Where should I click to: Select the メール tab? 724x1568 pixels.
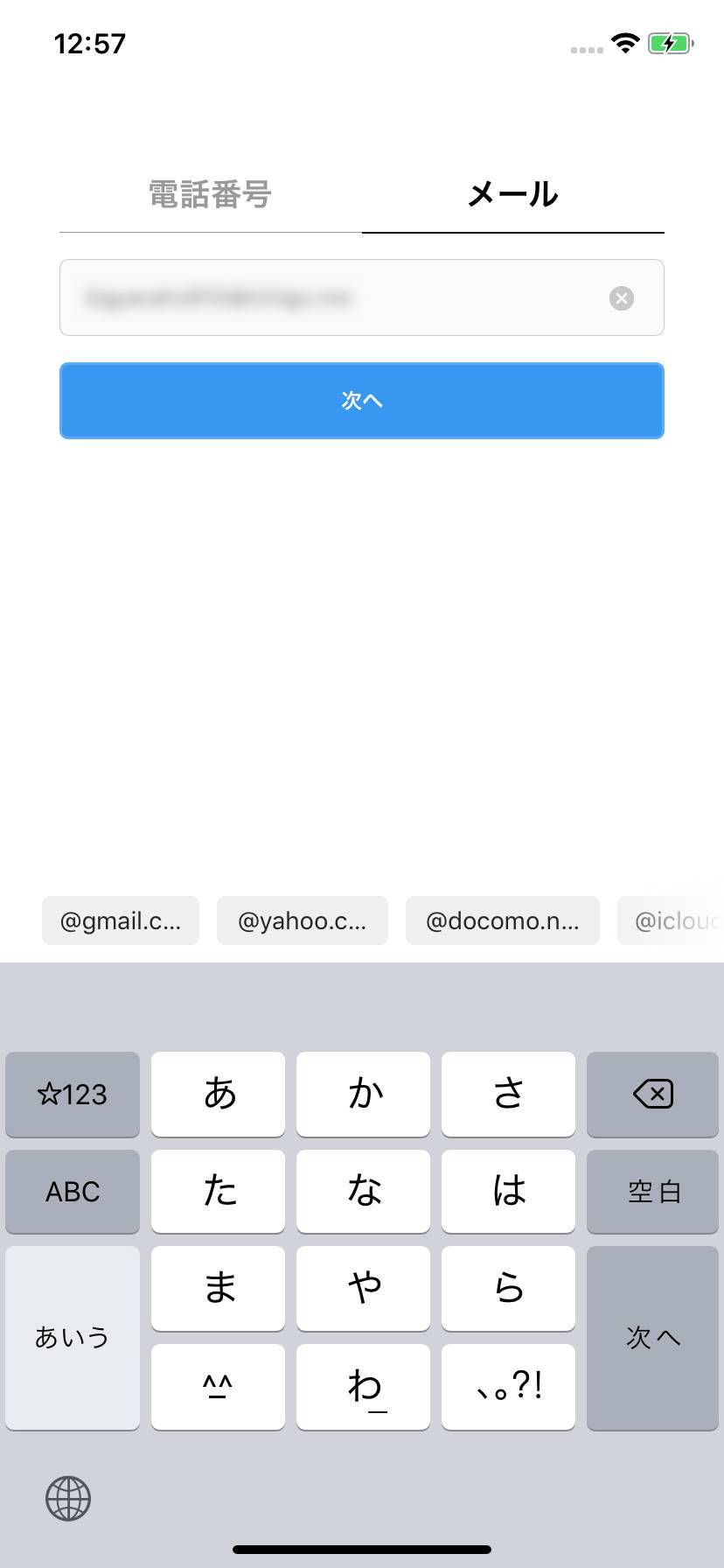pyautogui.click(x=512, y=194)
